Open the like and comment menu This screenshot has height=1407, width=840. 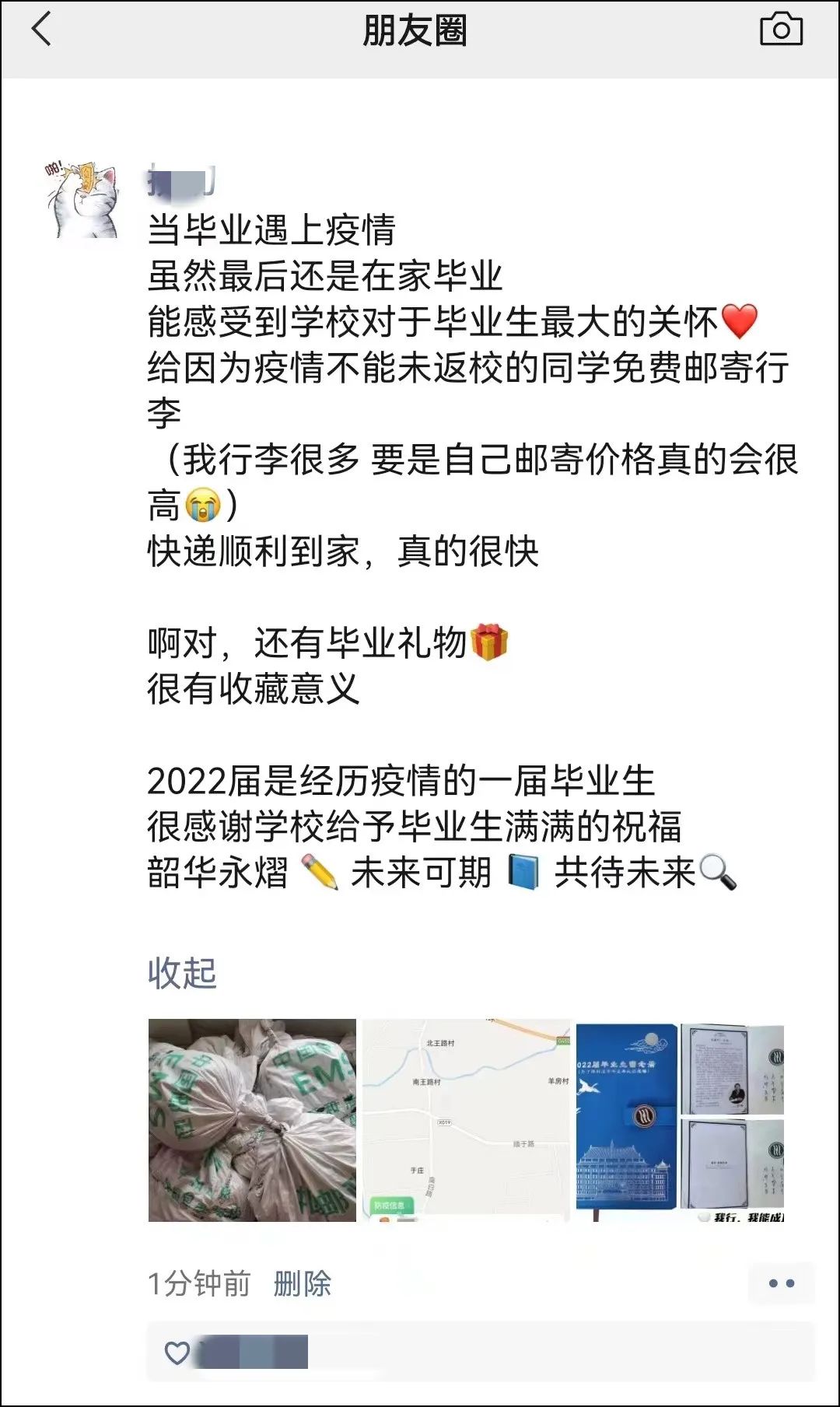781,1283
